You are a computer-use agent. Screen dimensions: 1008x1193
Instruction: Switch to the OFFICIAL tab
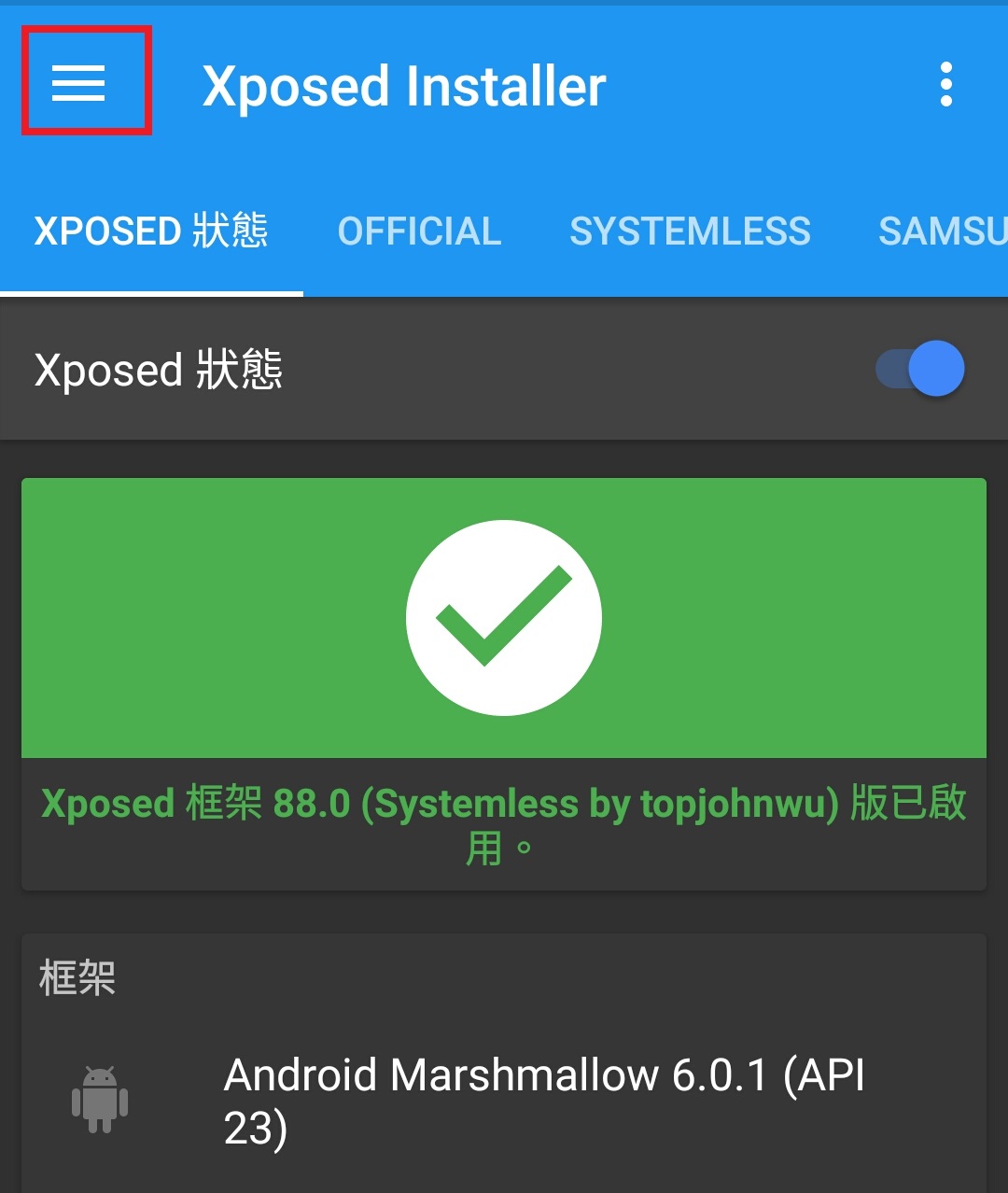(419, 232)
